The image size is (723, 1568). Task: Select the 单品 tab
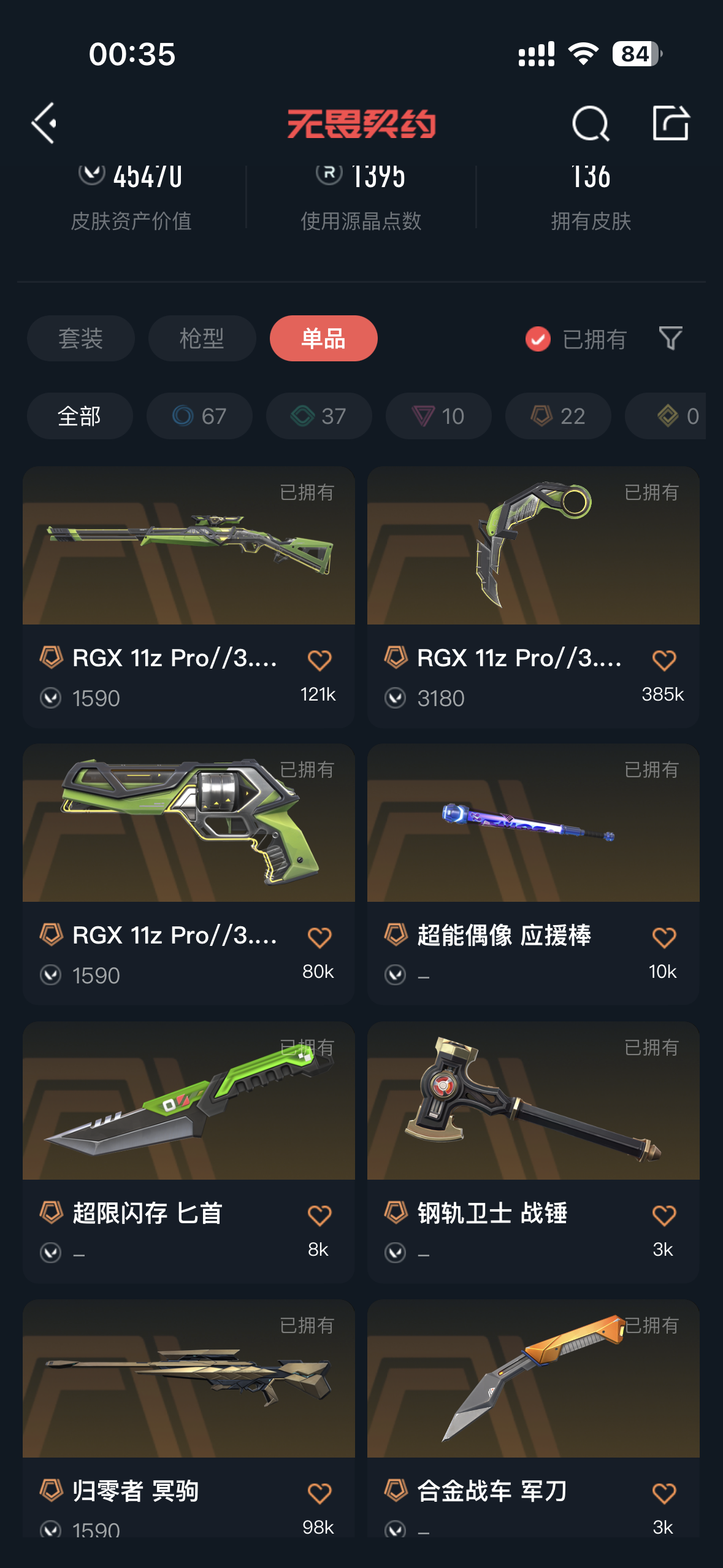click(x=323, y=339)
